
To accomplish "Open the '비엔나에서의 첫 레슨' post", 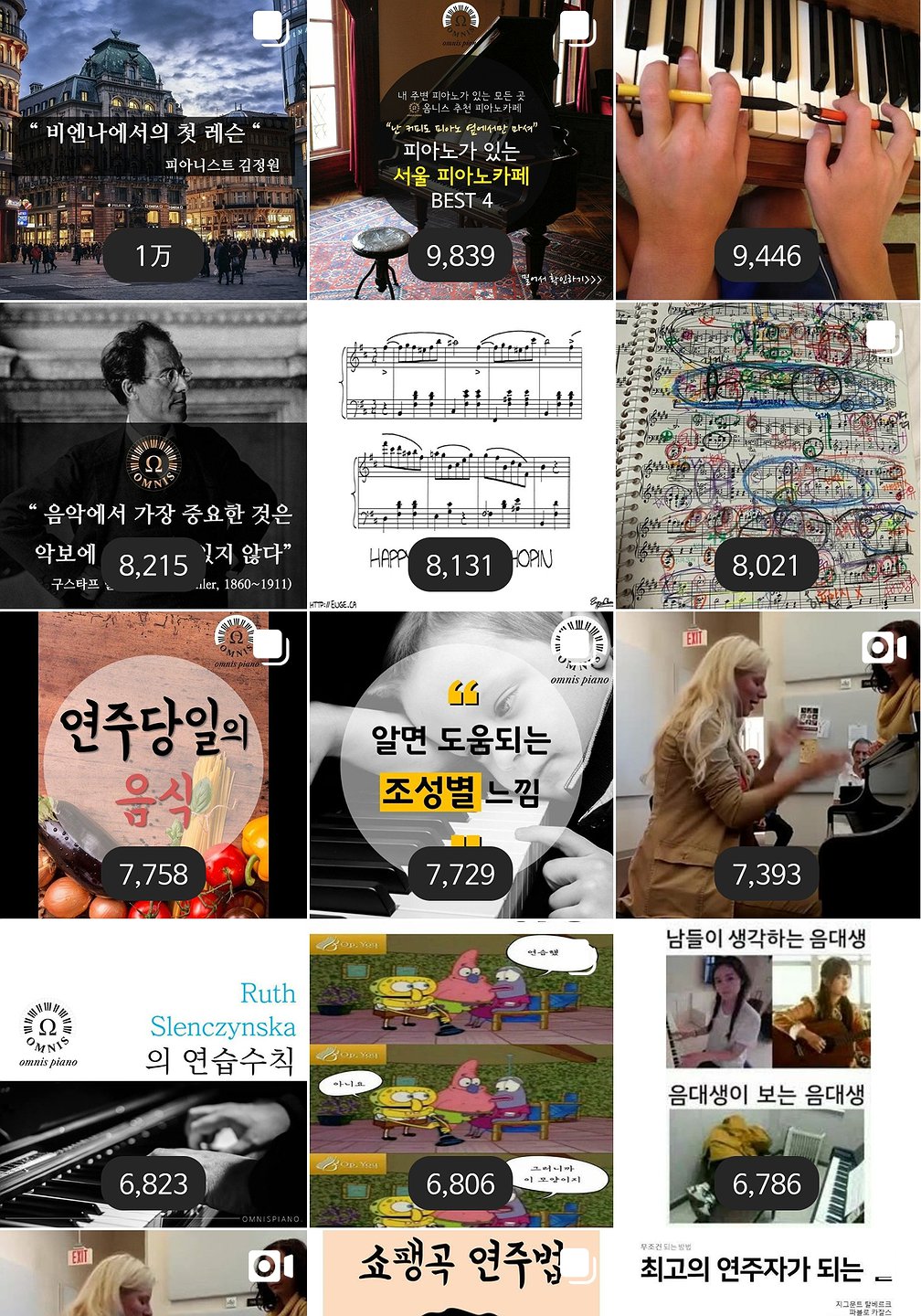I will 153,150.
